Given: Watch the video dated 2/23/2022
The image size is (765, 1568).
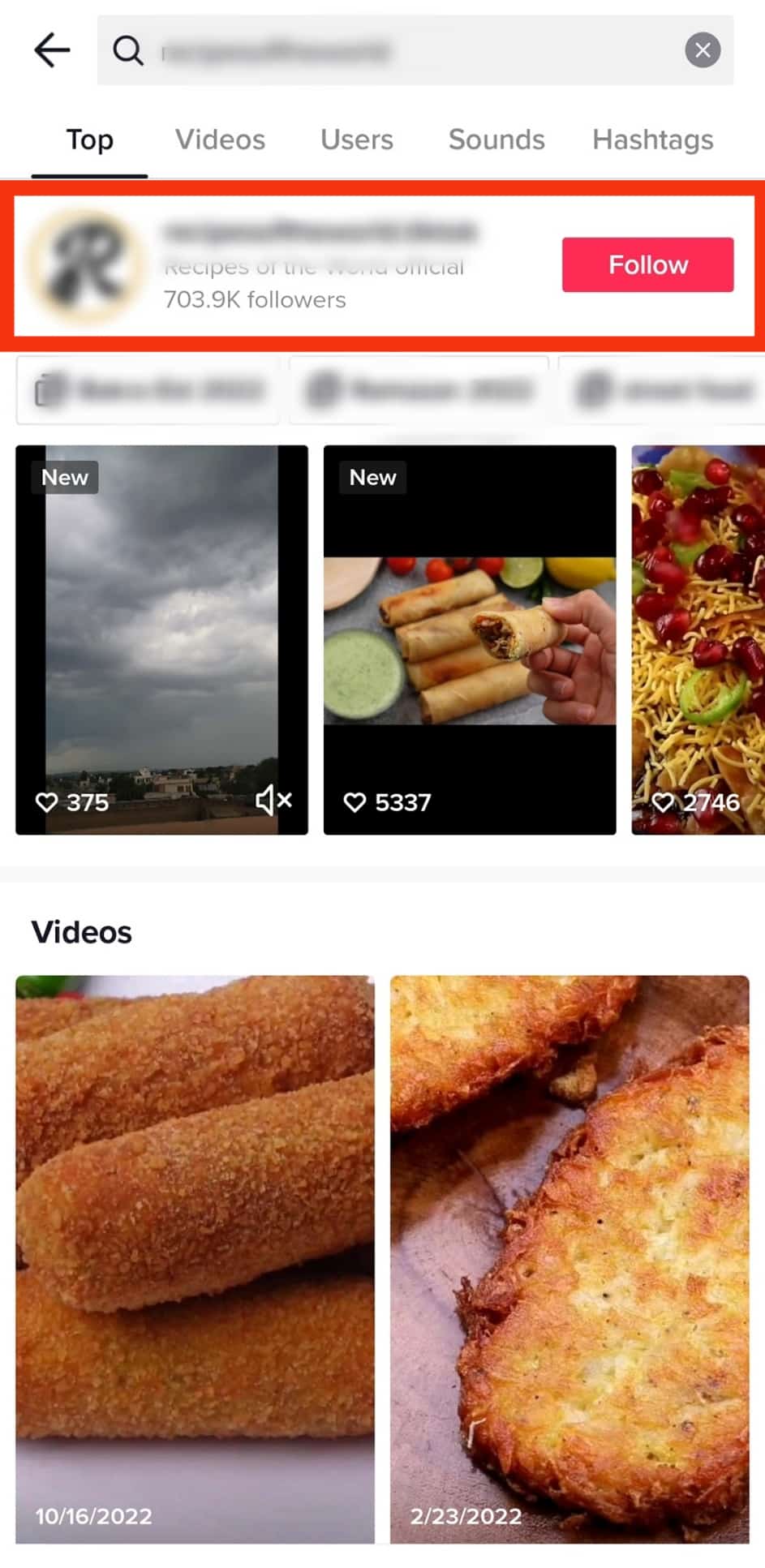Looking at the screenshot, I should tap(569, 1257).
